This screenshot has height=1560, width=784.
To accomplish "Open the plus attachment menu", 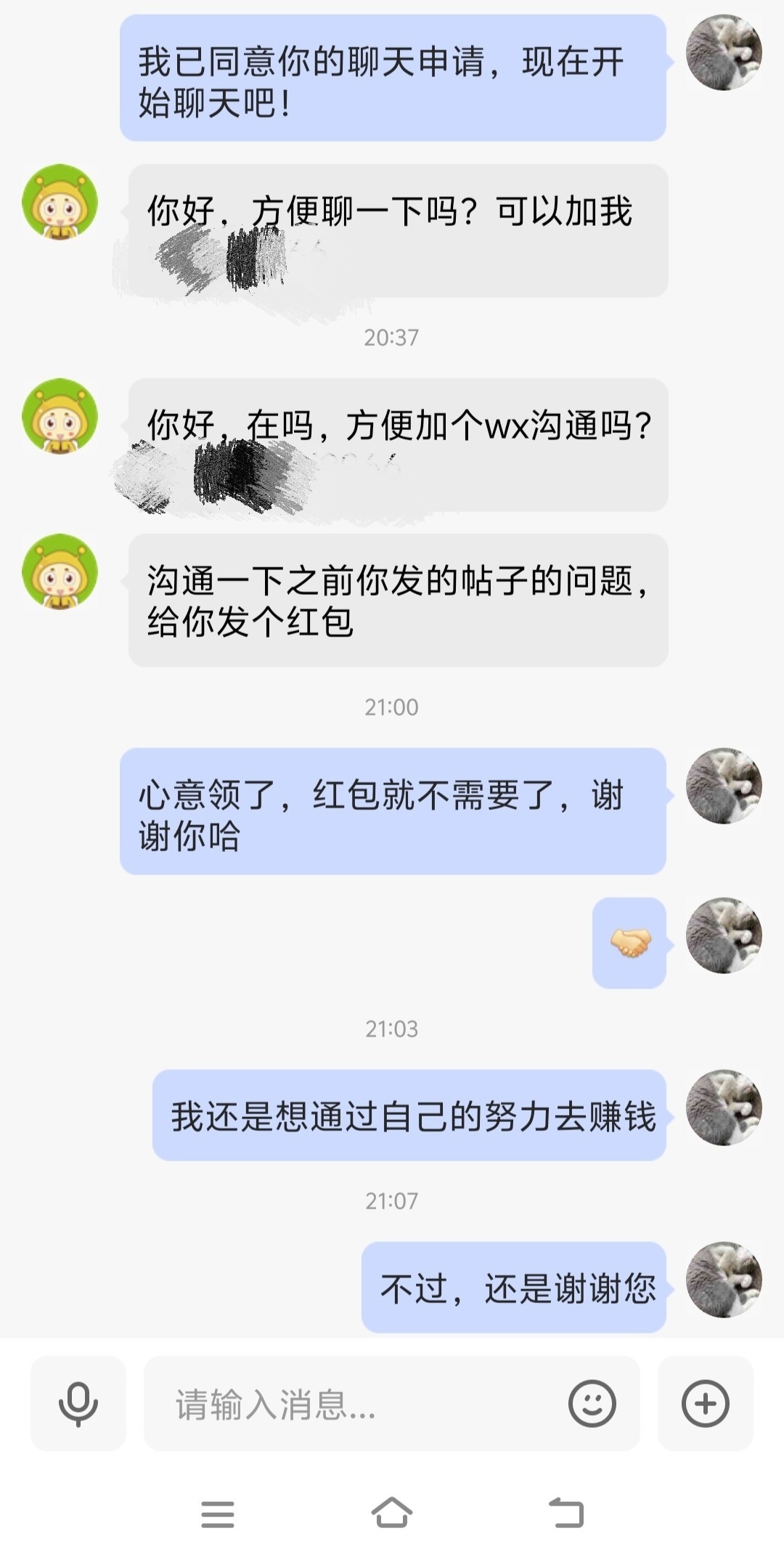I will (705, 1403).
